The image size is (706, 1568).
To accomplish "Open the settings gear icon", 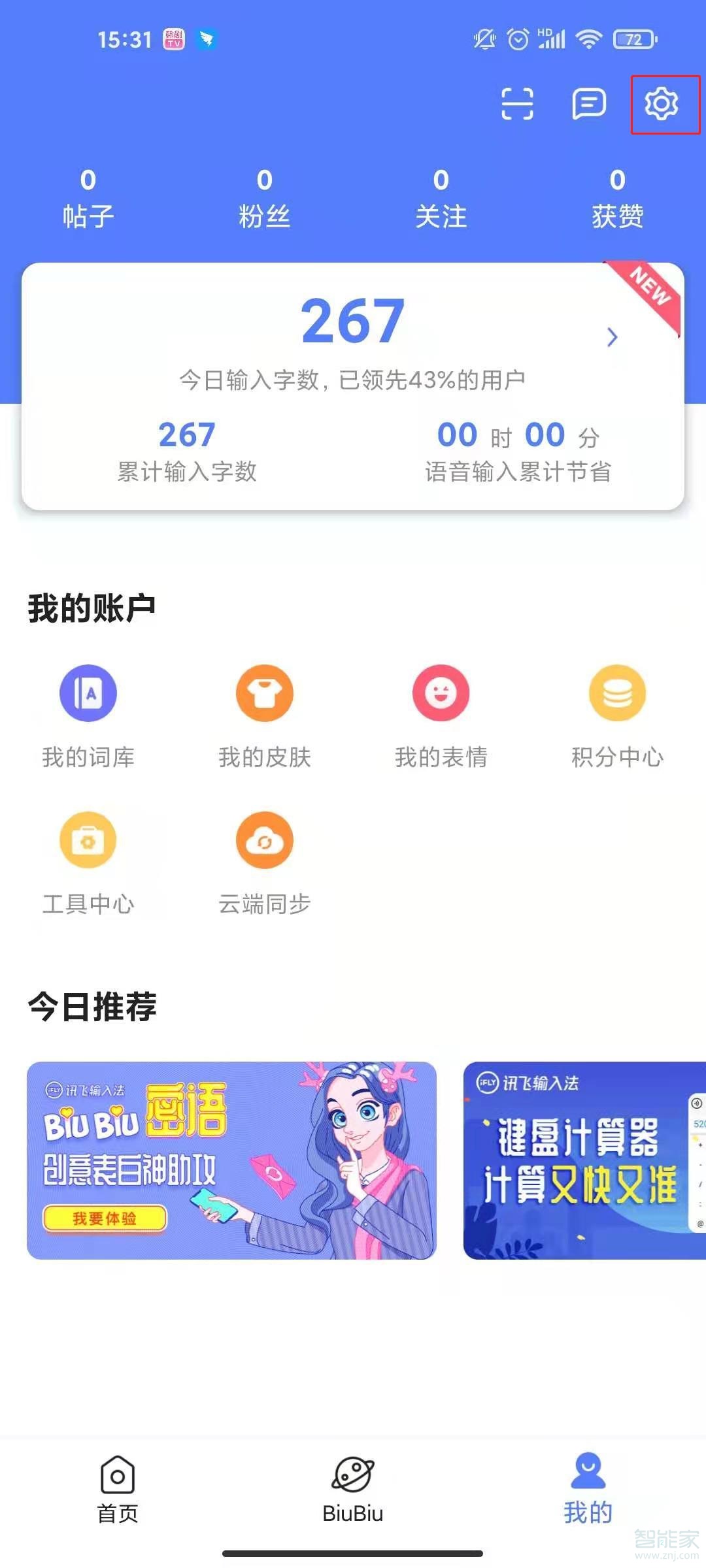I will 663,105.
